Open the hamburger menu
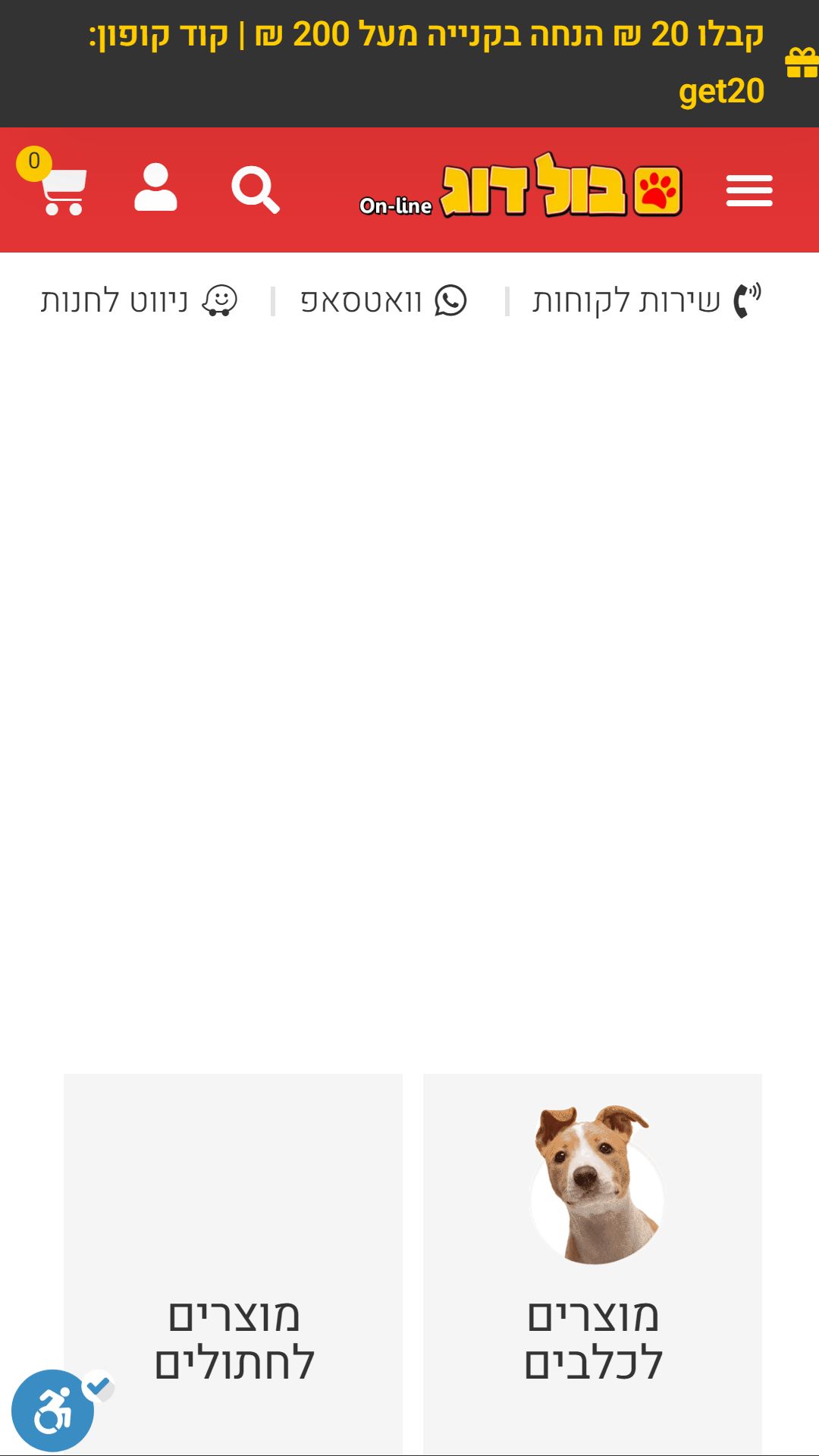 (749, 190)
